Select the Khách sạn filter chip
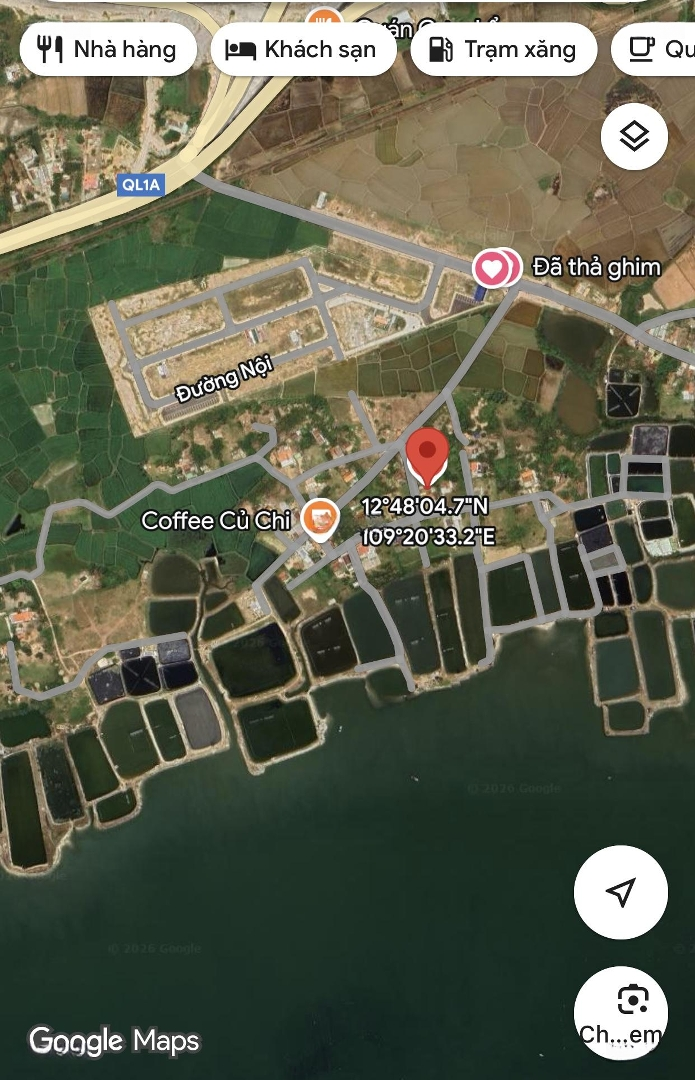Viewport: 695px width, 1080px height. [302, 49]
